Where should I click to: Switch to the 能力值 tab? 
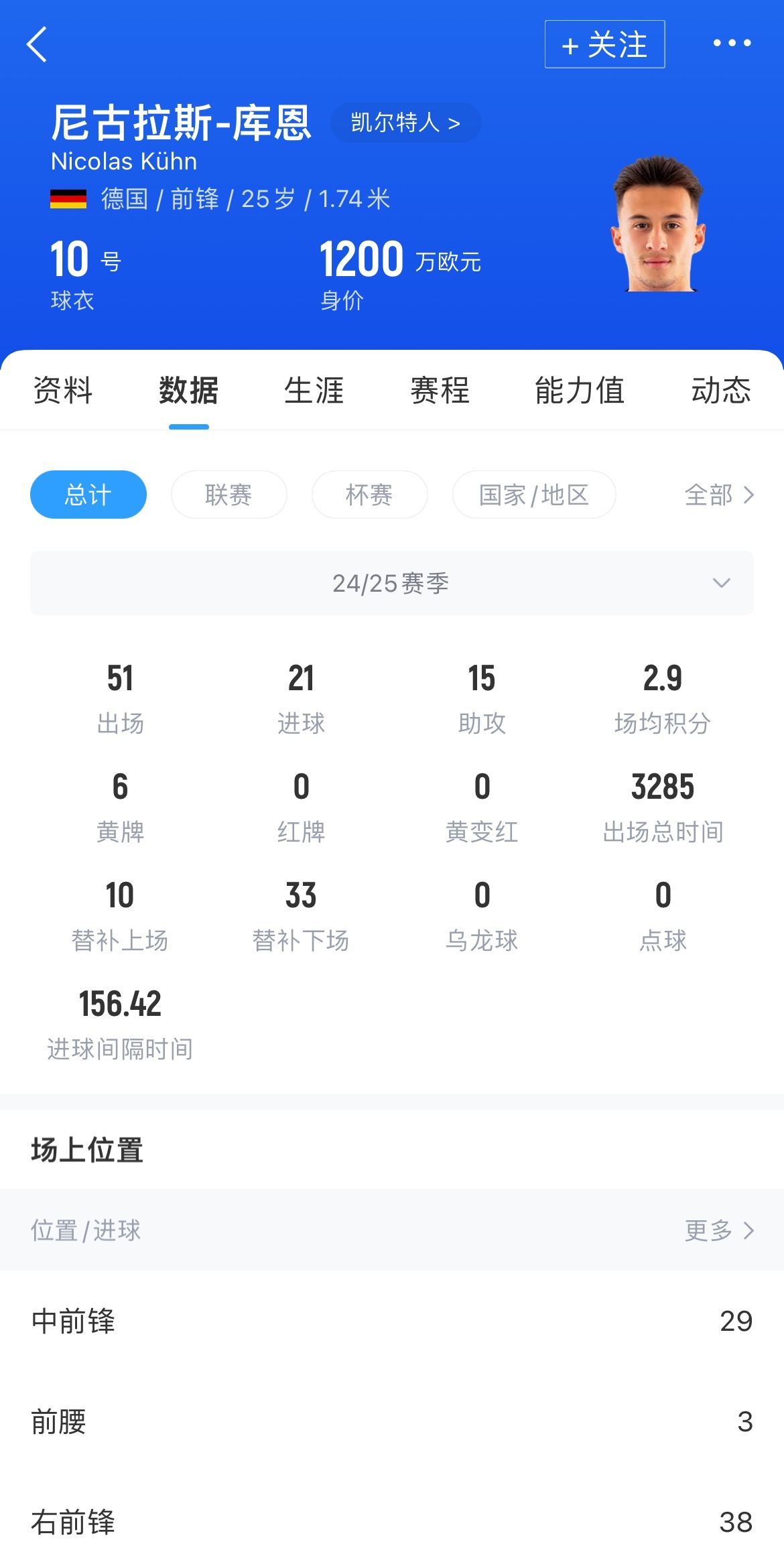coord(580,391)
